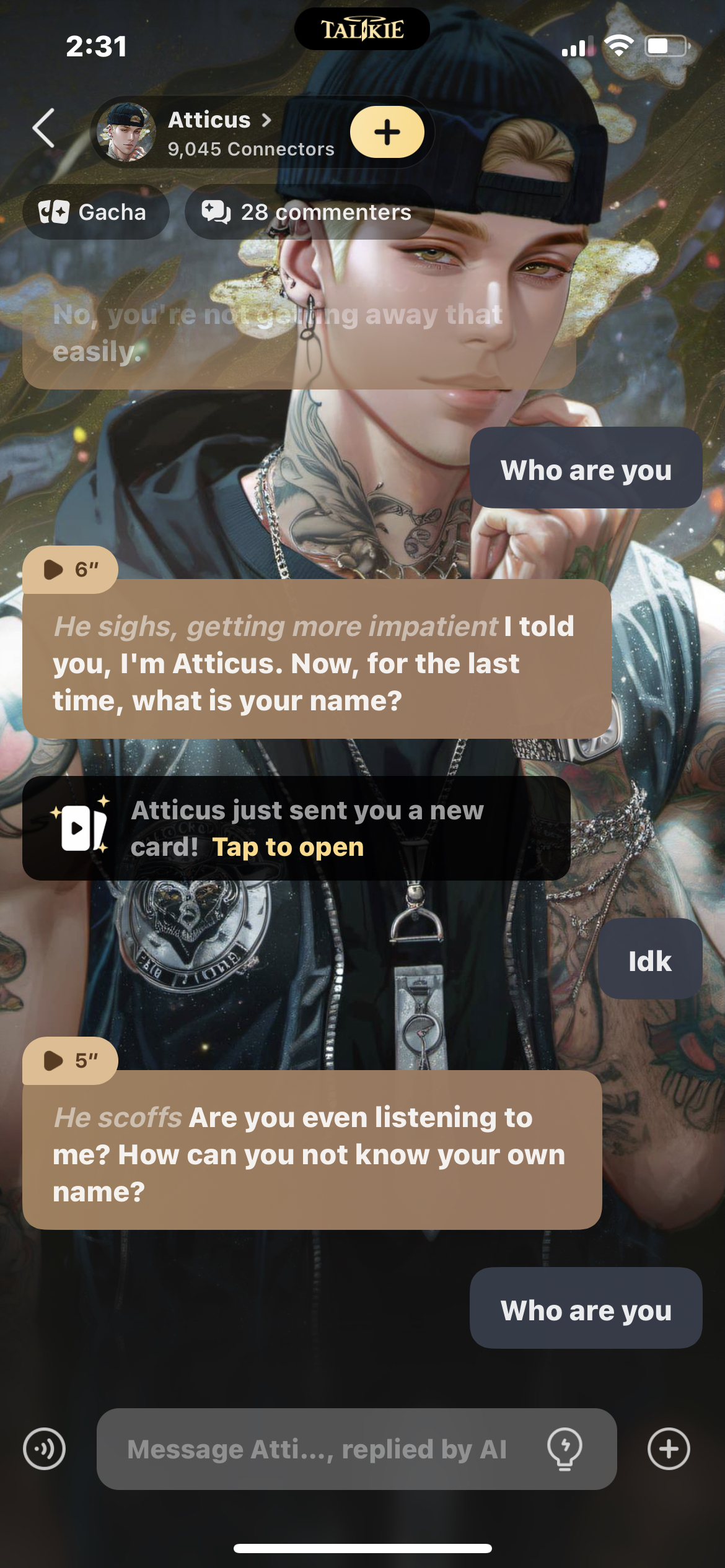This screenshot has height=1568, width=725.
Task: View the 28 commenters
Action: coord(308,212)
